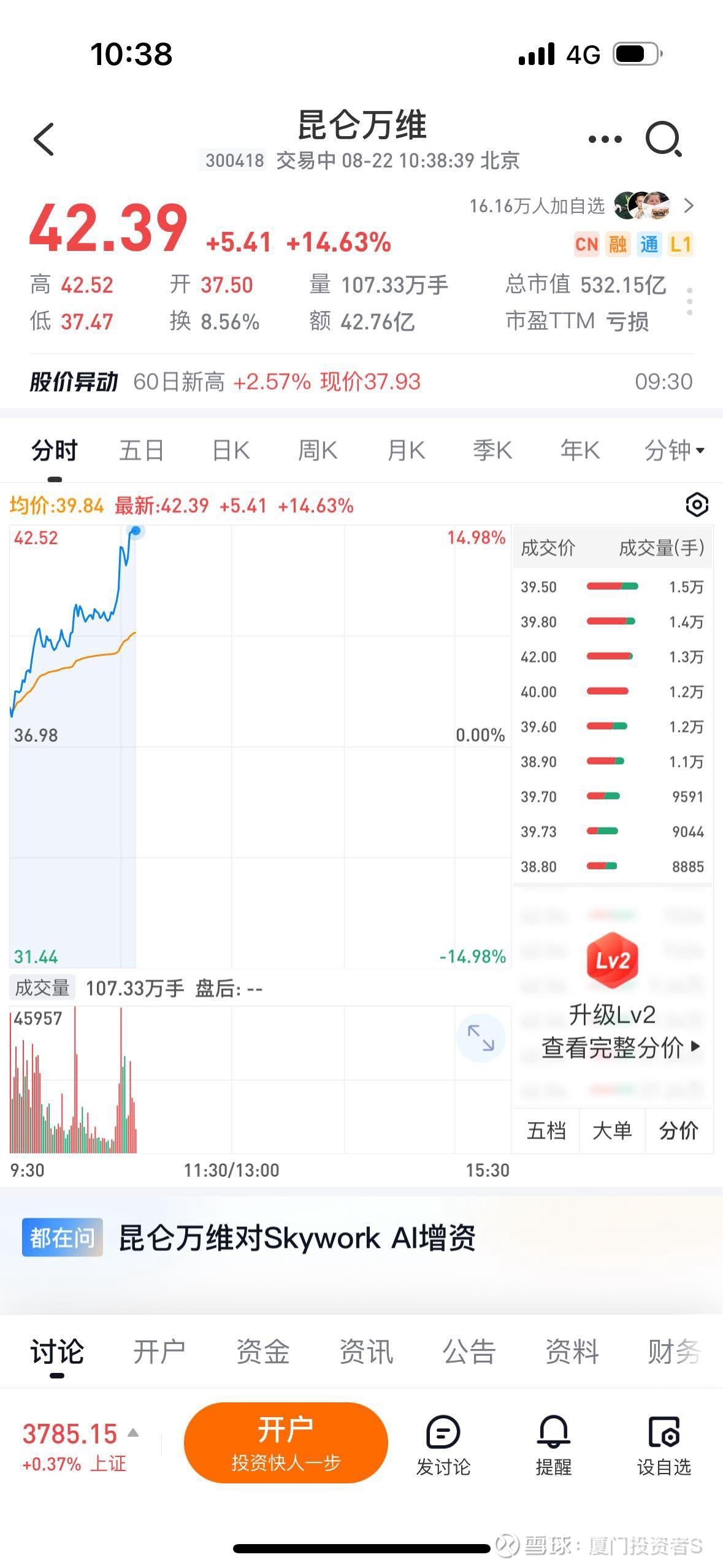
Task: Select the 周K chart tab
Action: tap(318, 450)
